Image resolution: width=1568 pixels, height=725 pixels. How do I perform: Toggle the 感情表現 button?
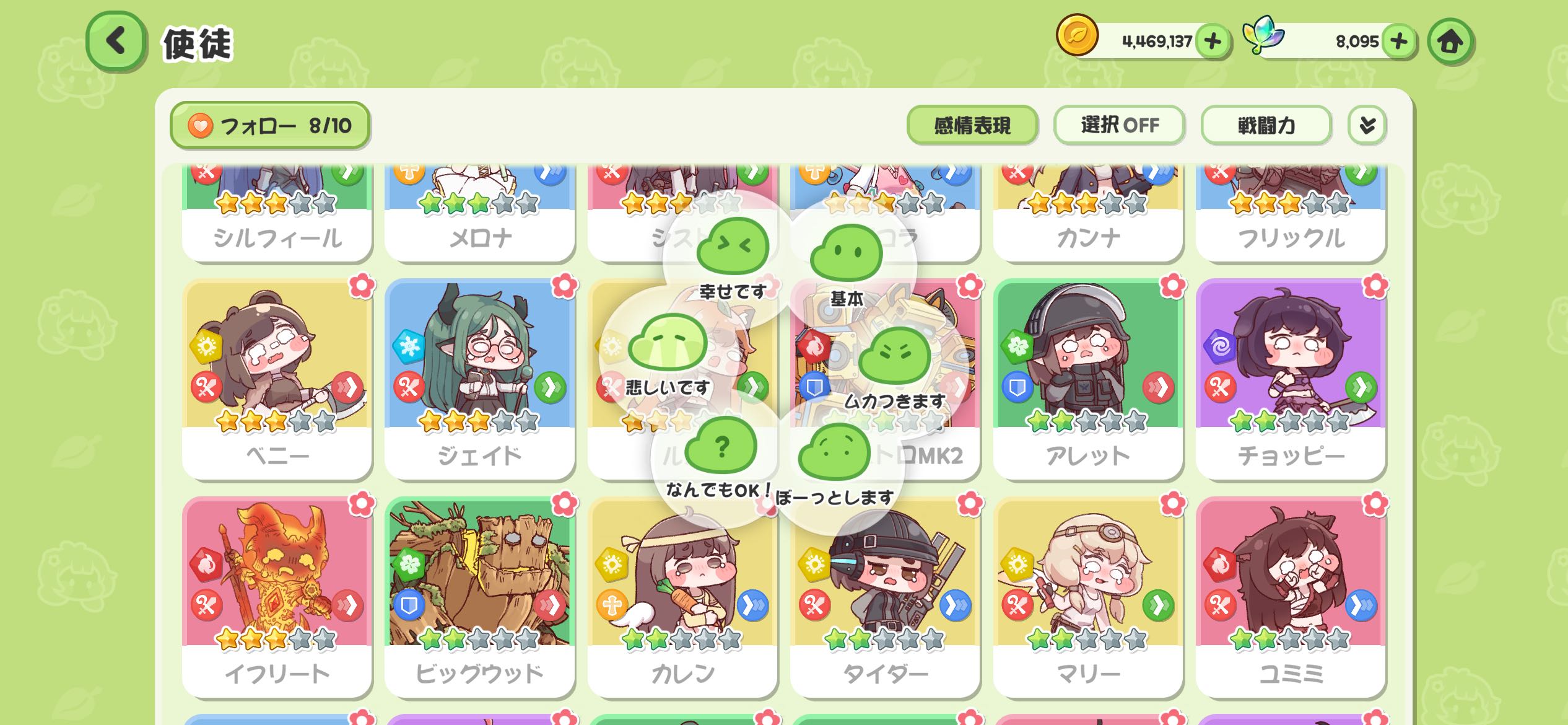(972, 126)
